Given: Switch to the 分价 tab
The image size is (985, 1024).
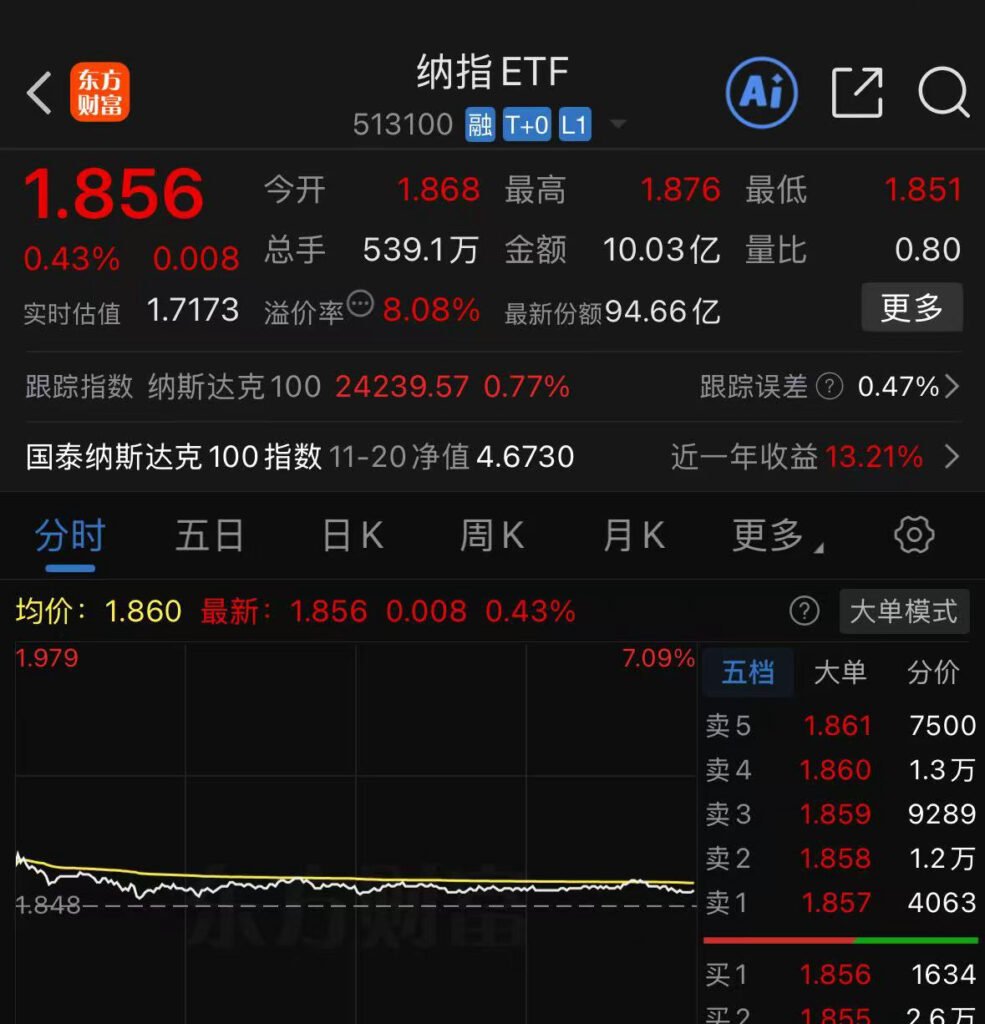Looking at the screenshot, I should pos(932,673).
